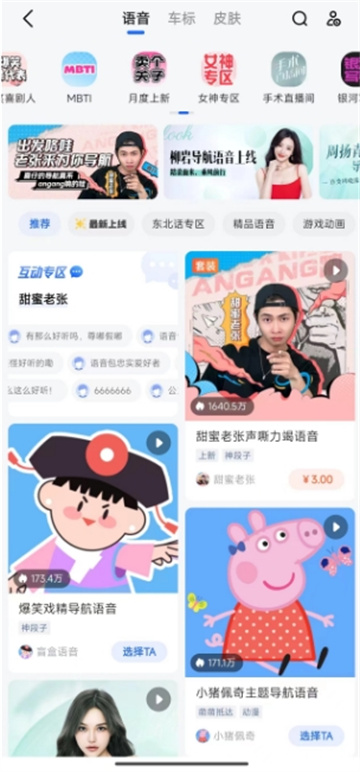Screen dimensions: 360x772
Task: Switch to the 皮肤 tab
Action: pos(227,19)
